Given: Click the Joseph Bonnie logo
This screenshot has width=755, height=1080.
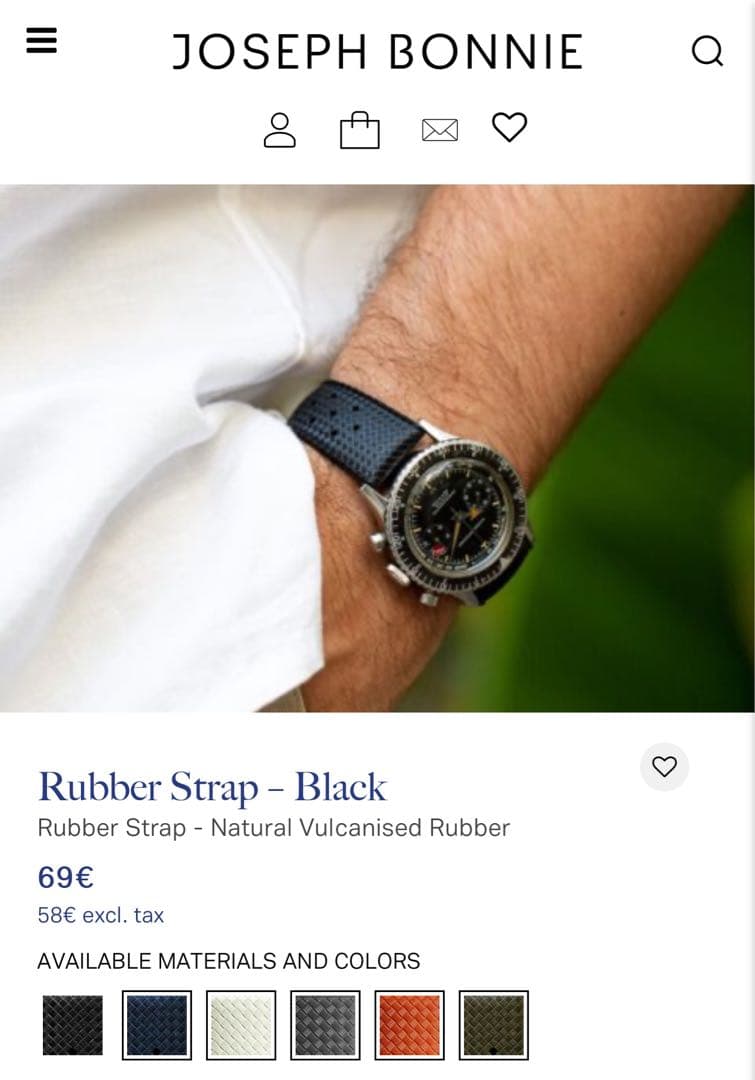Looking at the screenshot, I should (377, 52).
